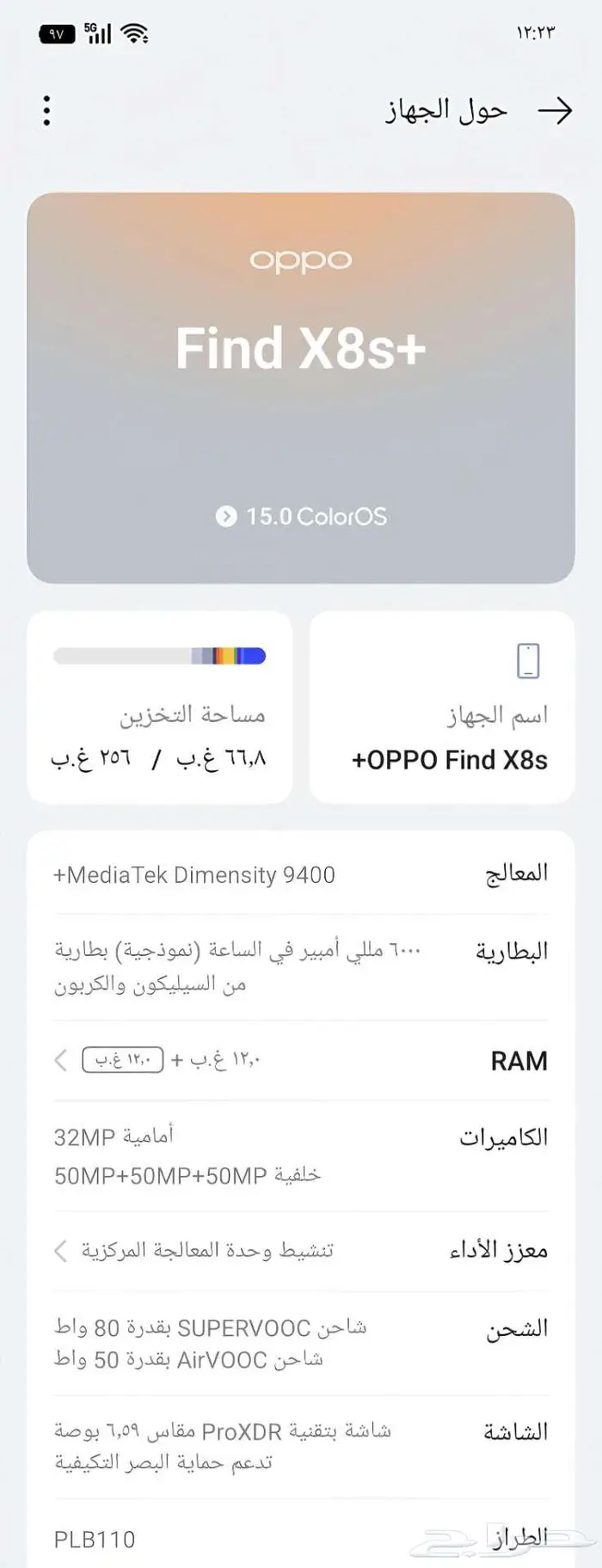Screen dimensions: 602x1568
Task: Open the ColorOS 15.0 version details
Action: (301, 517)
